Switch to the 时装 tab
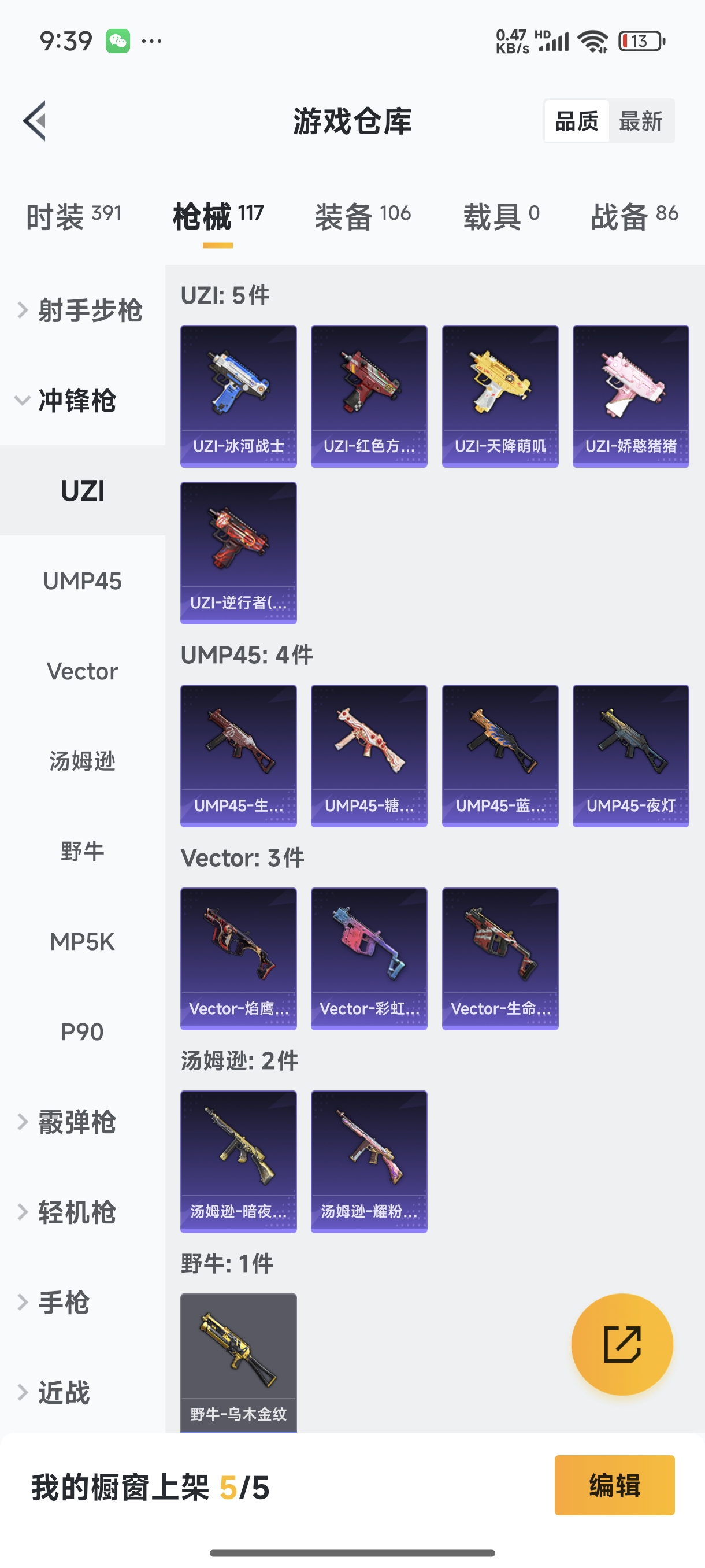Screen dimensions: 705x1568 (x=73, y=216)
